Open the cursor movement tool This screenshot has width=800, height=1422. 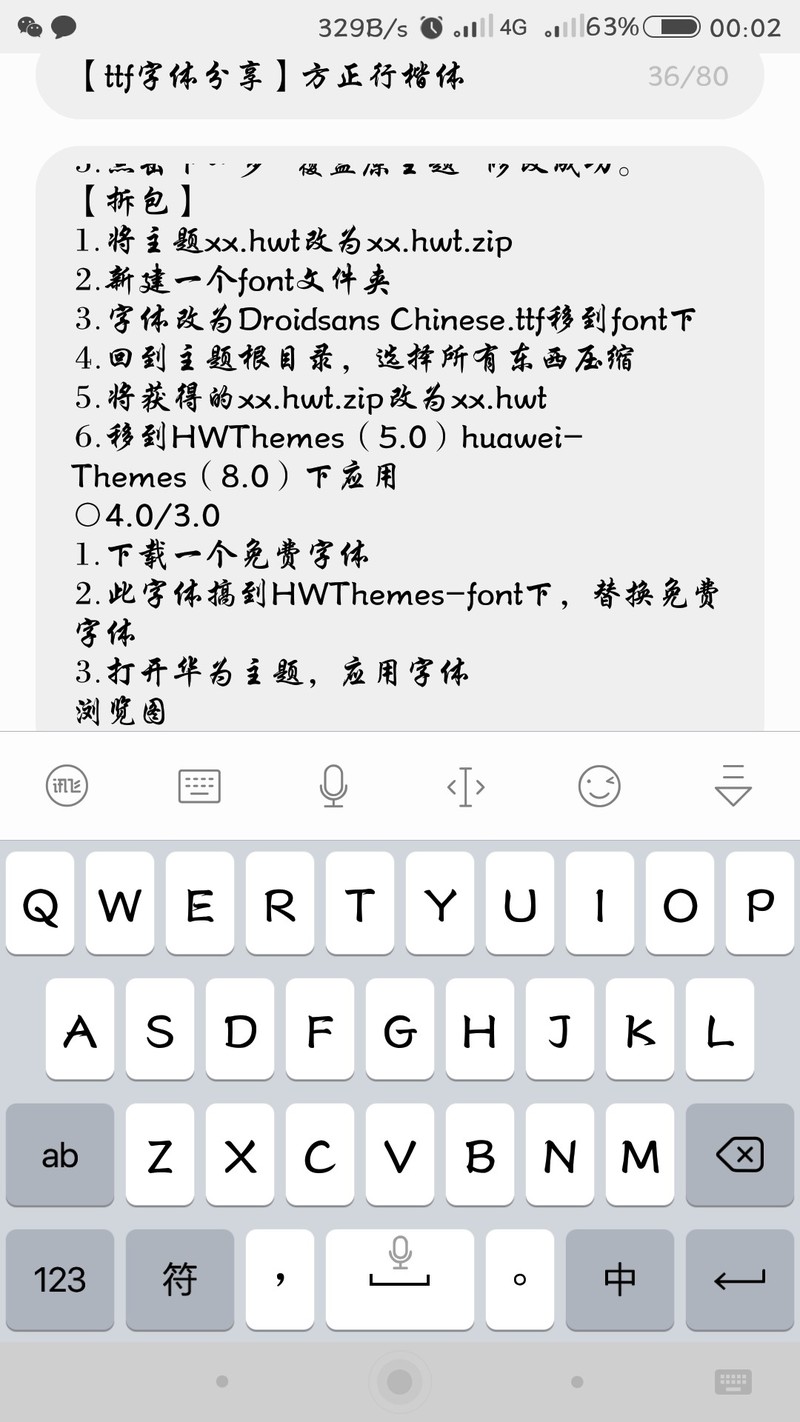pos(465,787)
